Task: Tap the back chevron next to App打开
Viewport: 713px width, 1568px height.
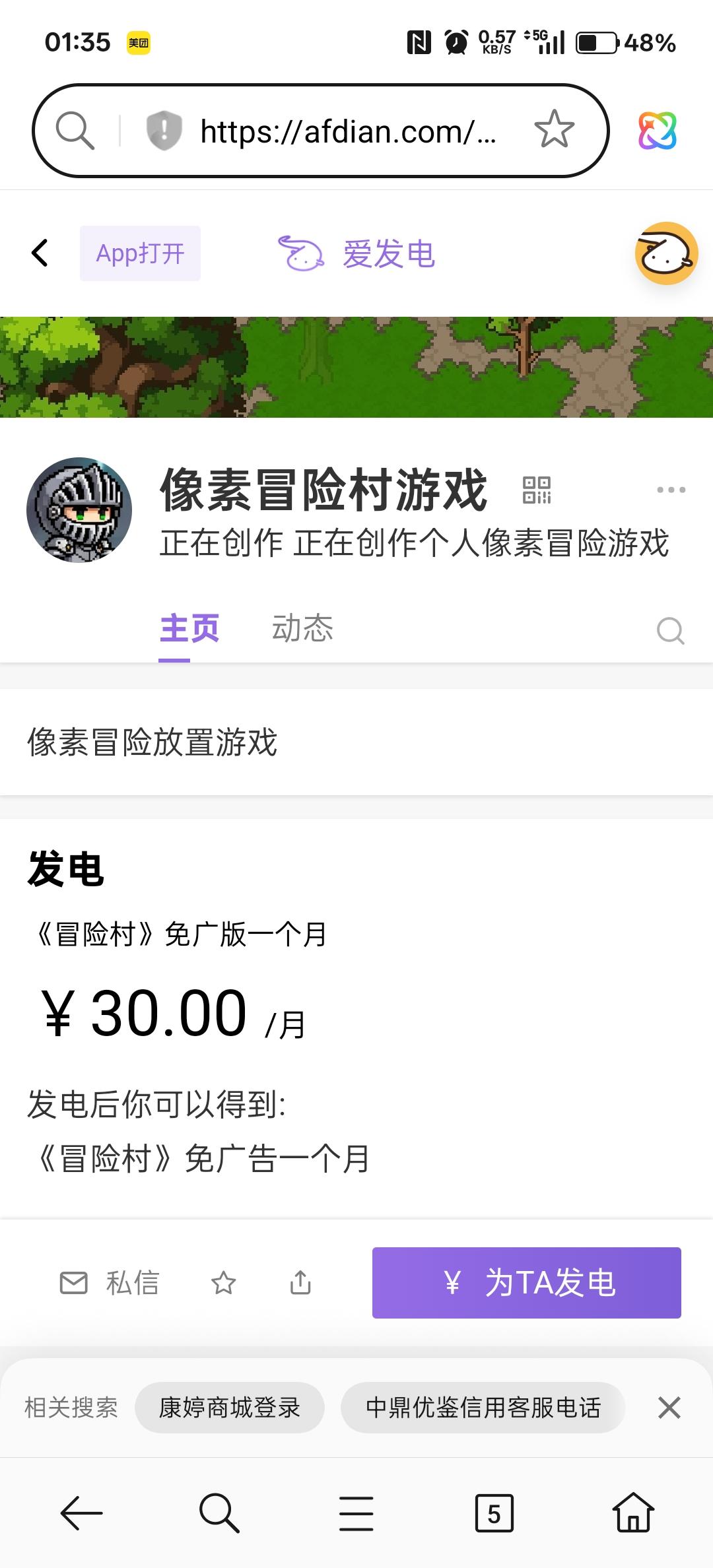Action: click(40, 253)
